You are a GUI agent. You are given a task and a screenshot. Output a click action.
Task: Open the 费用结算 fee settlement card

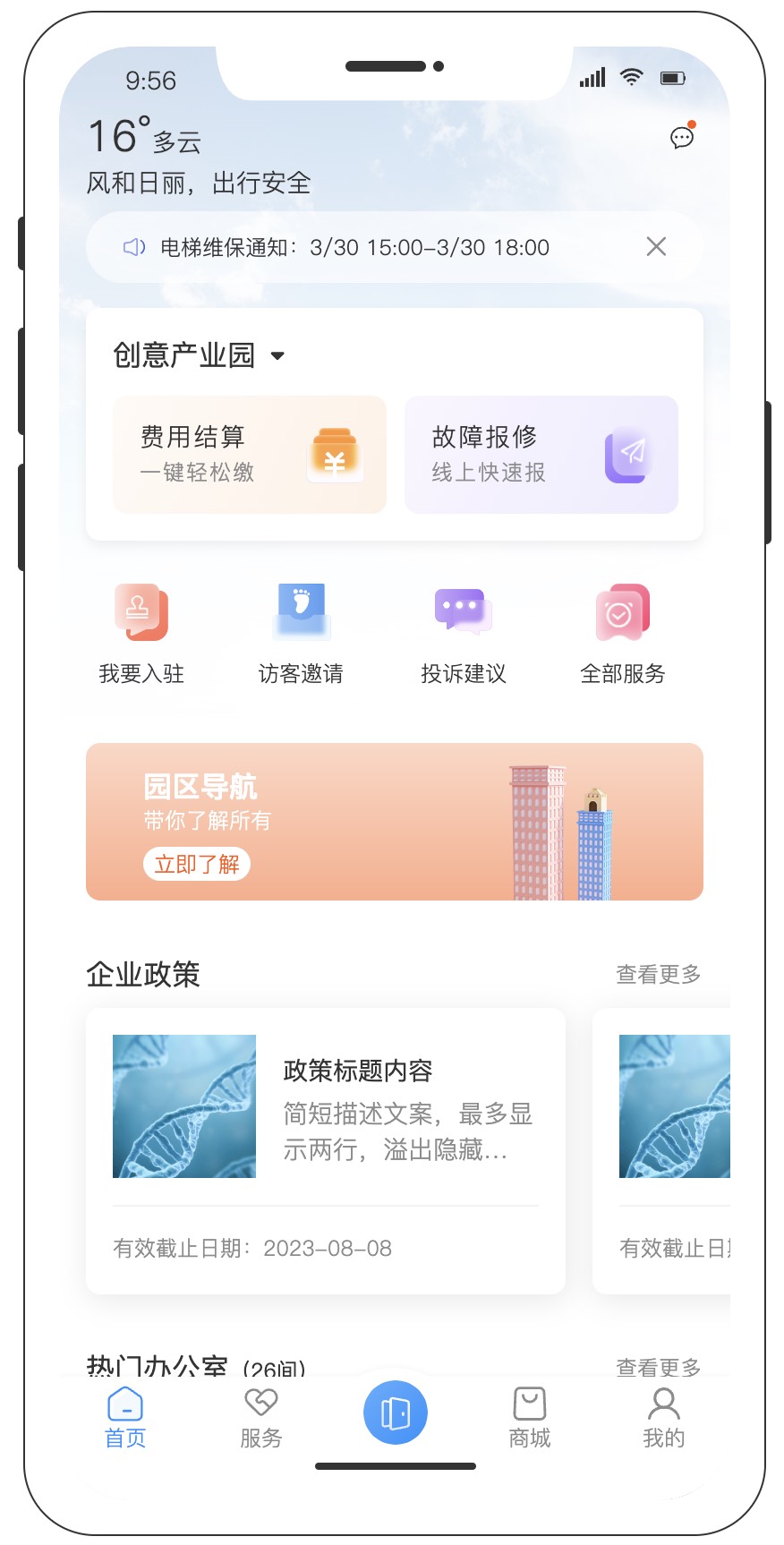[x=249, y=455]
